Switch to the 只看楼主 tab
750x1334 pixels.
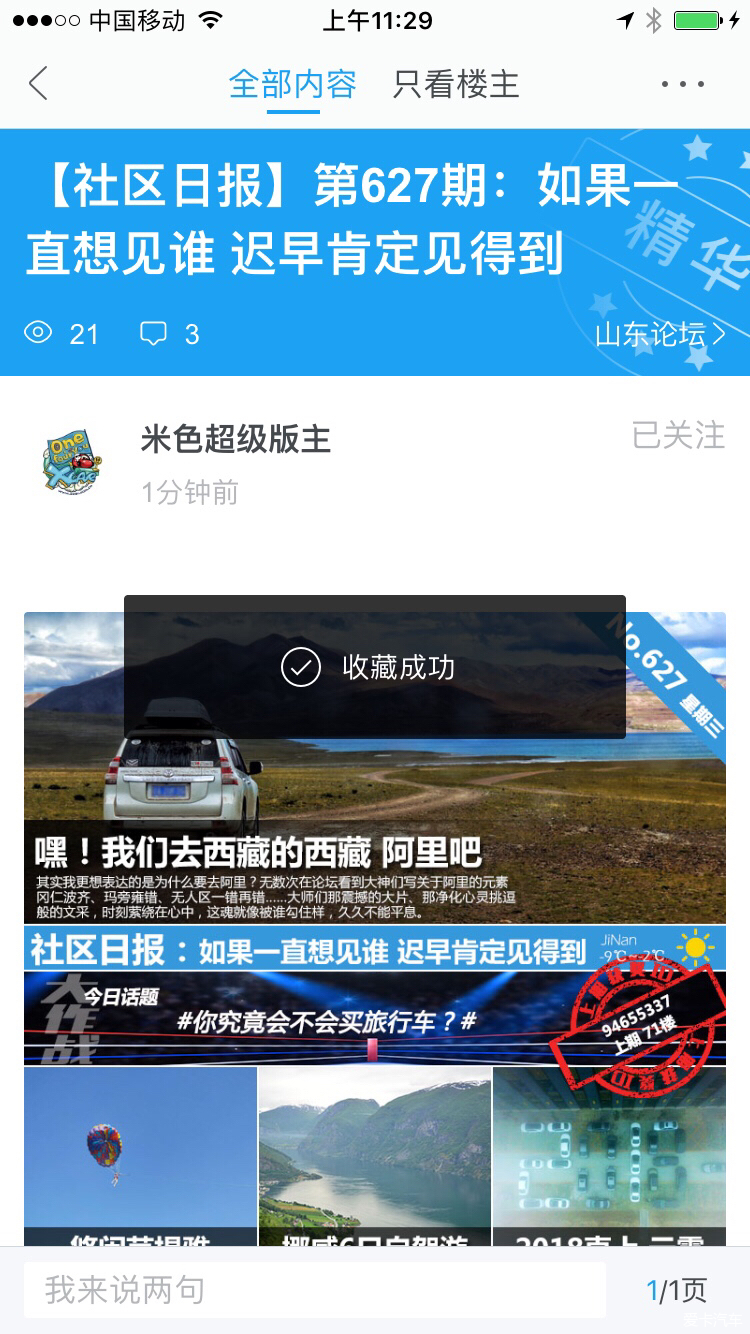click(x=456, y=84)
